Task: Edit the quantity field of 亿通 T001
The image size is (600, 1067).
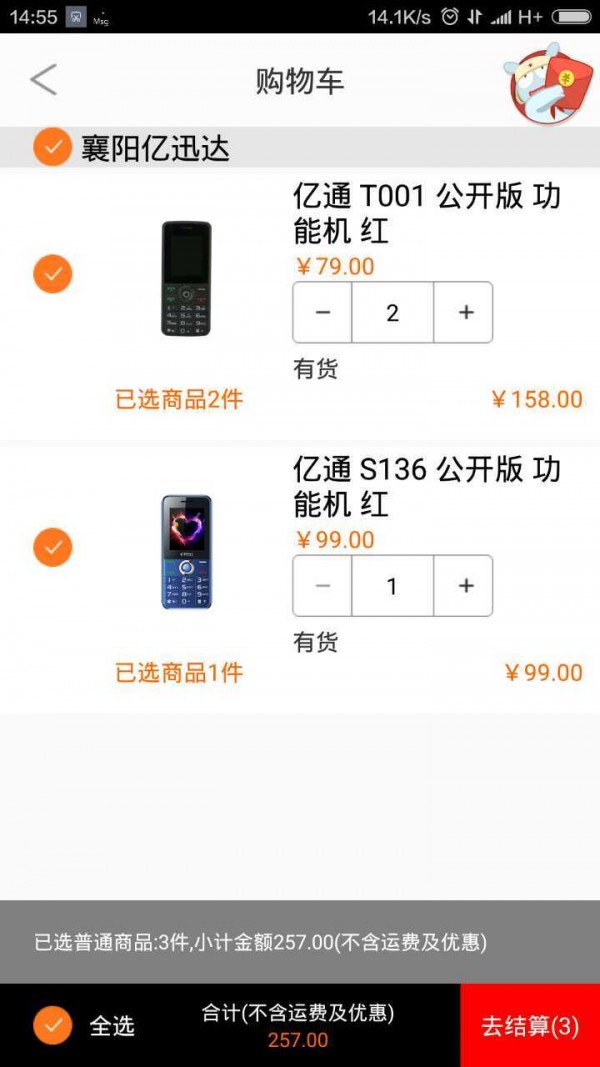Action: [x=392, y=313]
